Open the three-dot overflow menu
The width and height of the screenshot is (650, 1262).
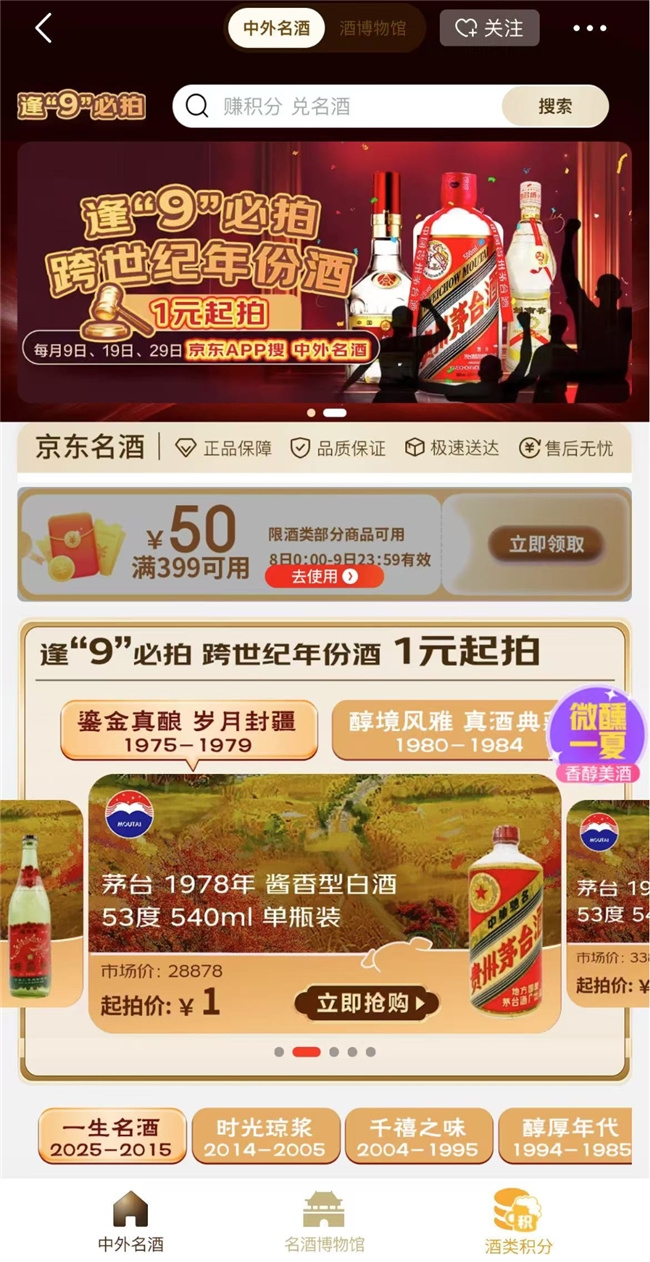[590, 28]
